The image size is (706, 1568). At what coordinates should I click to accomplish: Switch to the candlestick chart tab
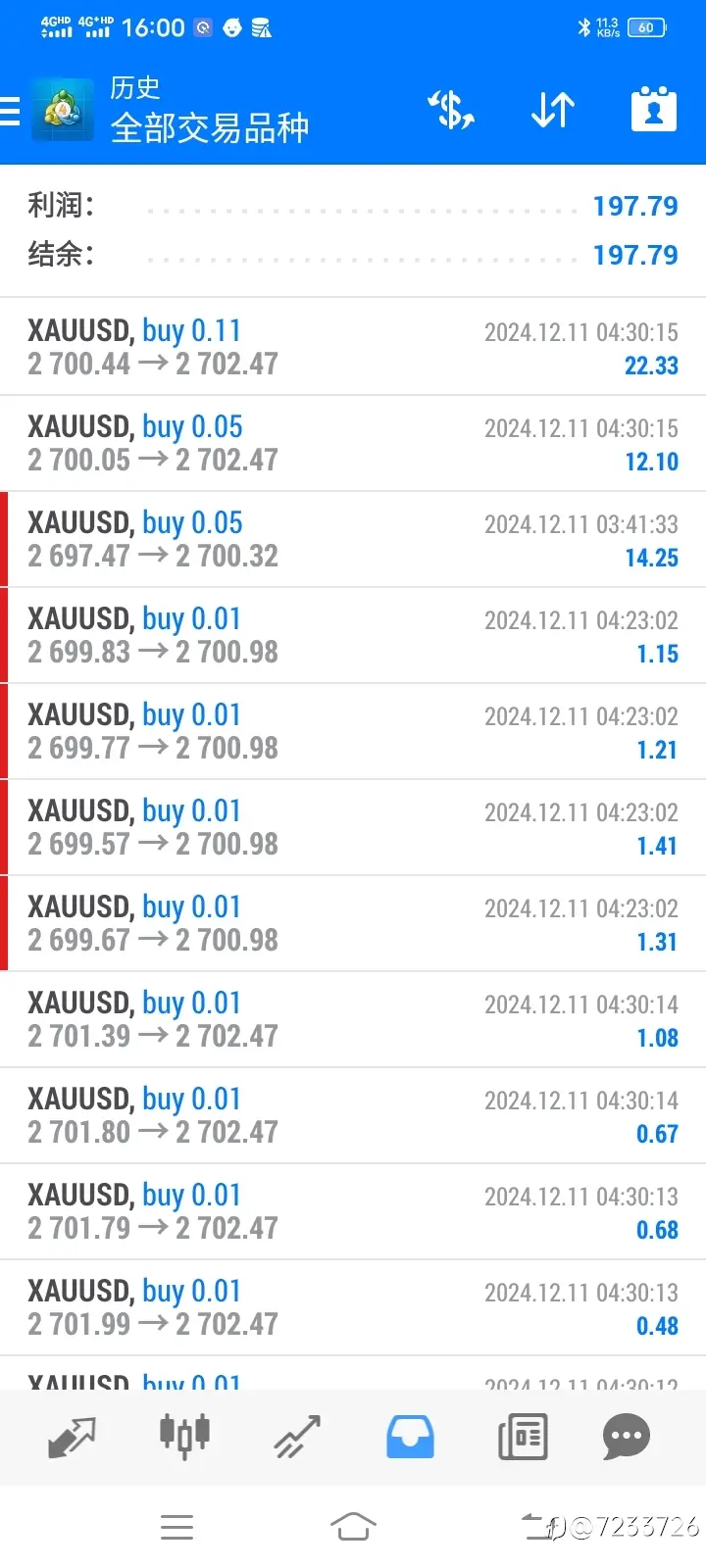(x=184, y=1436)
